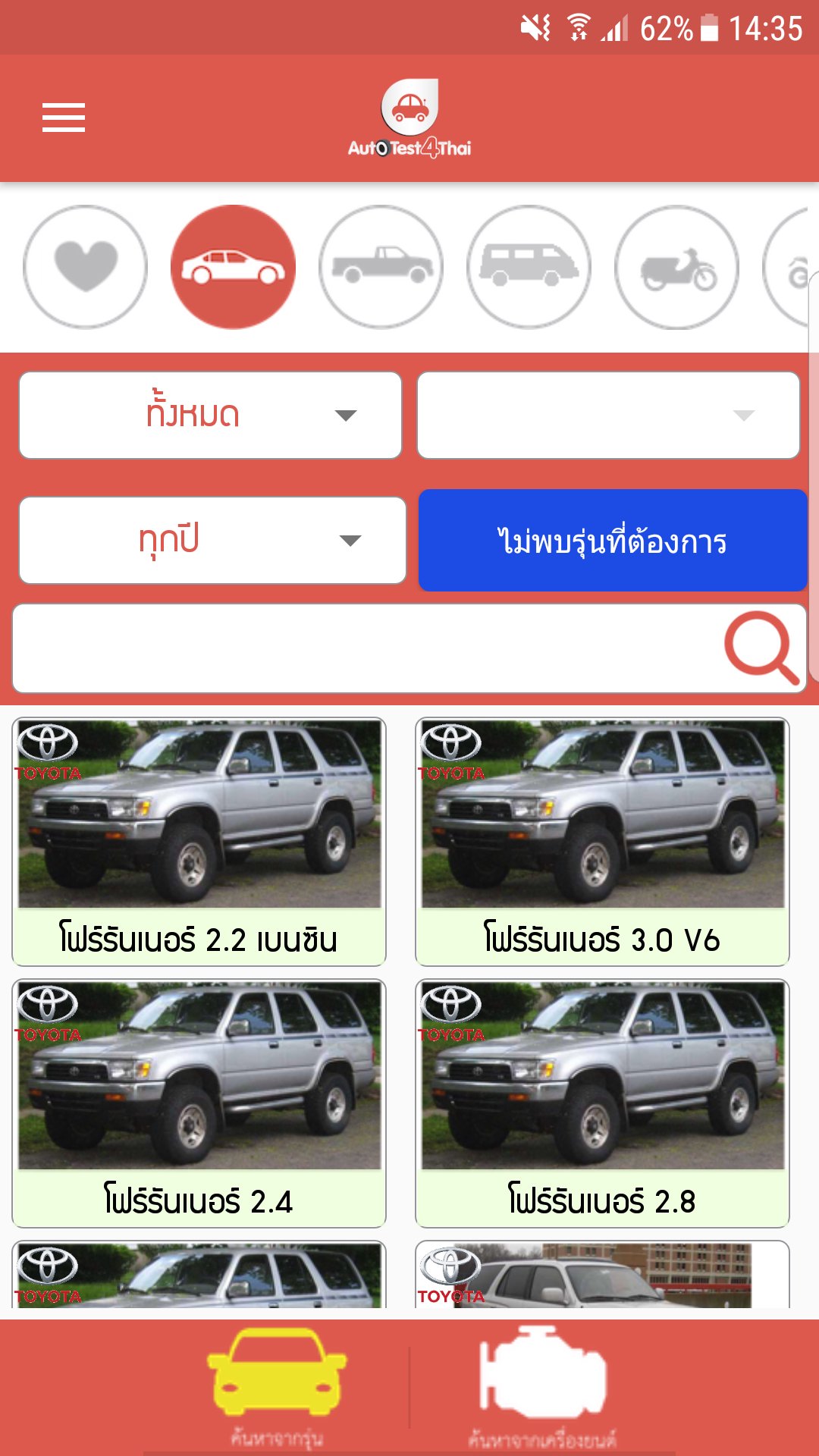The image size is (819, 1456).
Task: Select the motorcycle category icon
Action: [x=674, y=265]
